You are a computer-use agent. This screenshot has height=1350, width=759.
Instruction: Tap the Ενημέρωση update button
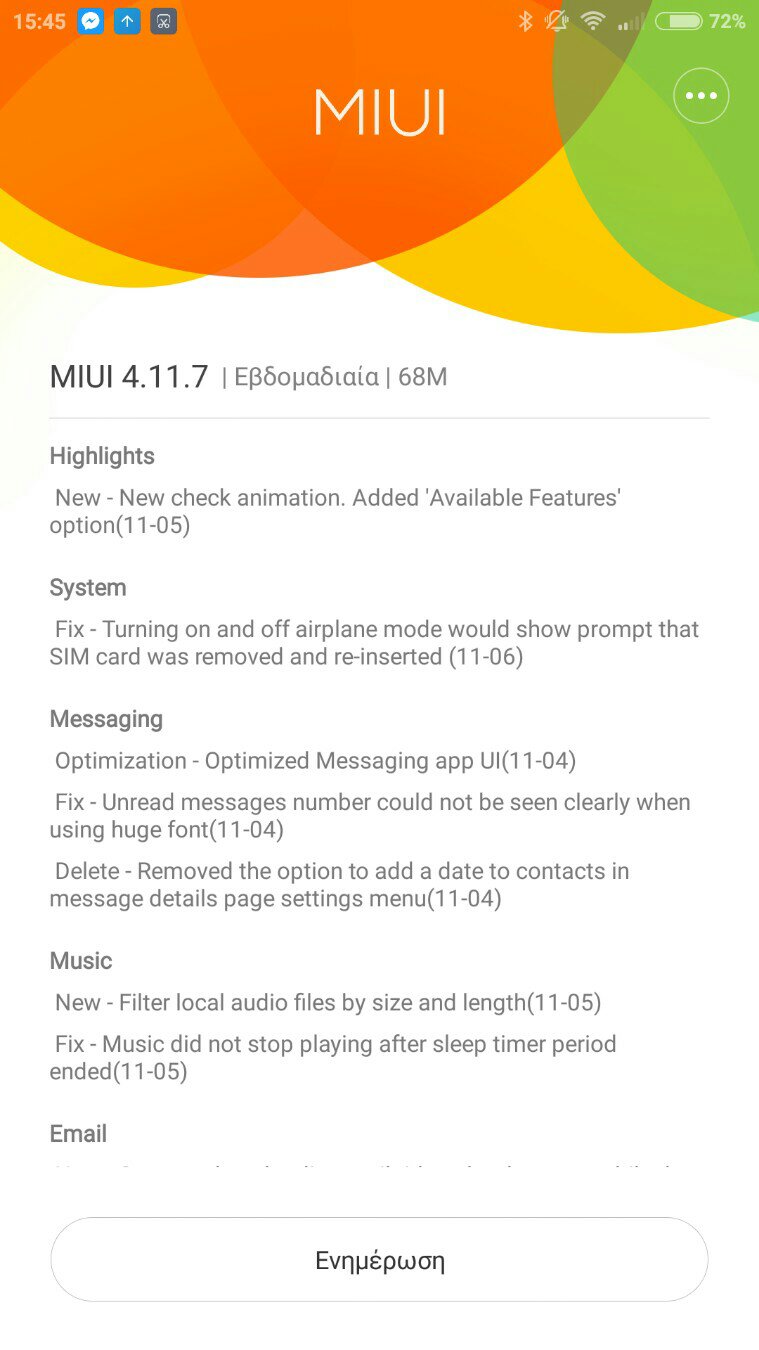pyautogui.click(x=379, y=1259)
